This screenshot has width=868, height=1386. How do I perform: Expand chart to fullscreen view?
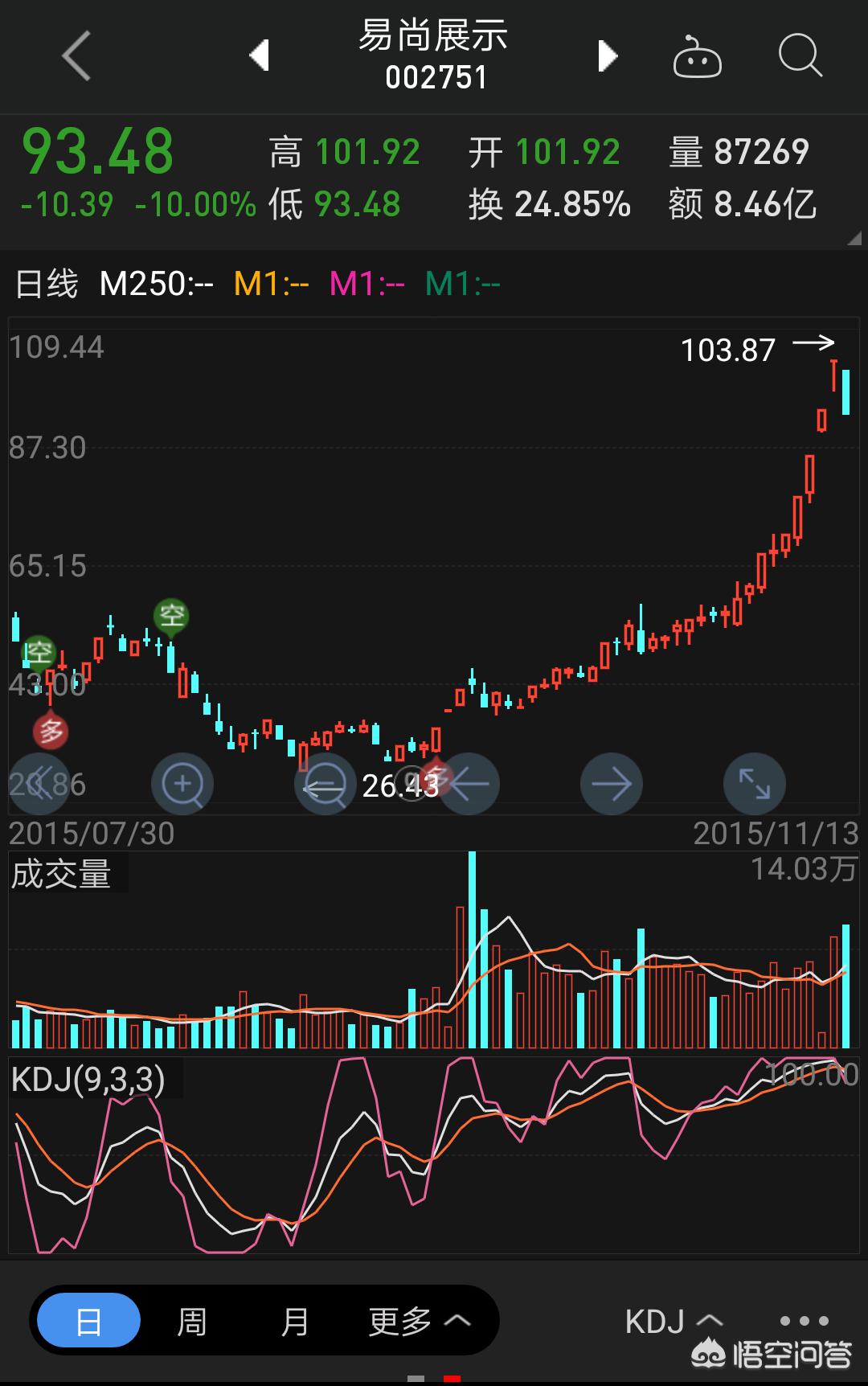point(754,784)
